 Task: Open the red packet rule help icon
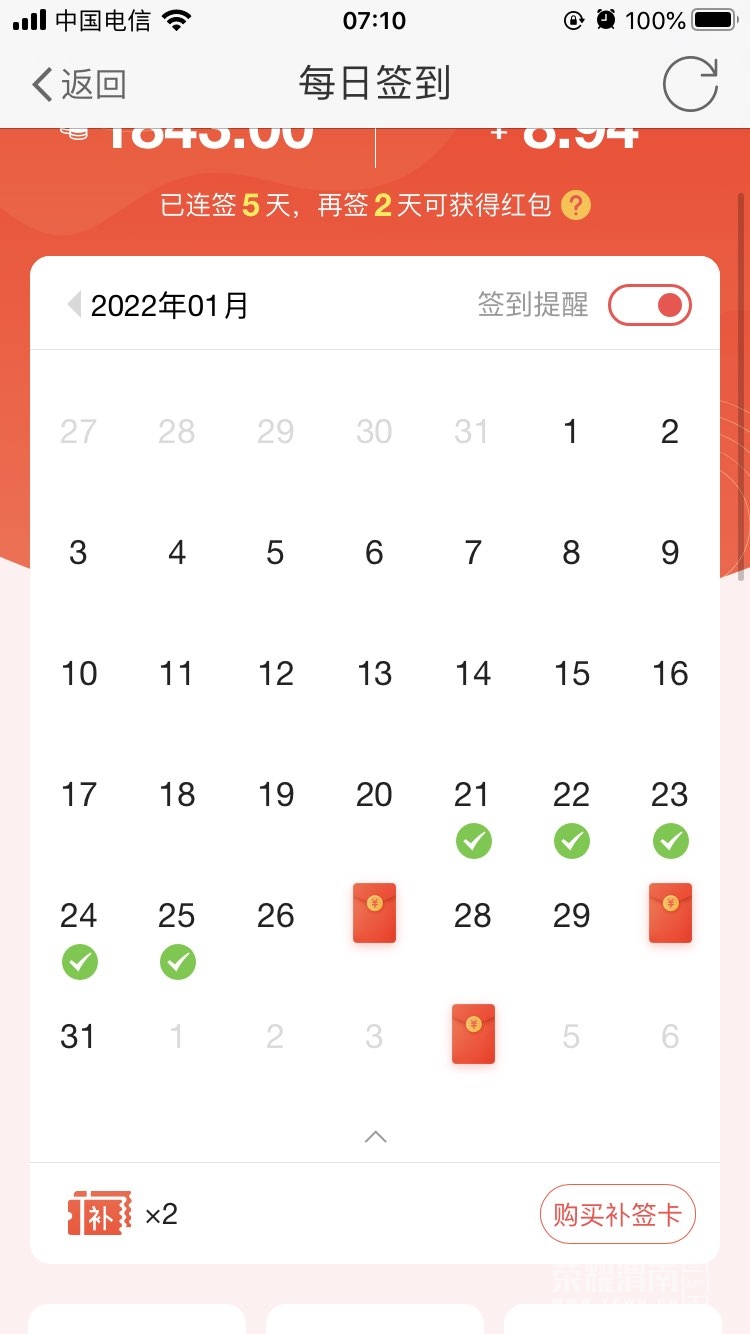pos(576,206)
